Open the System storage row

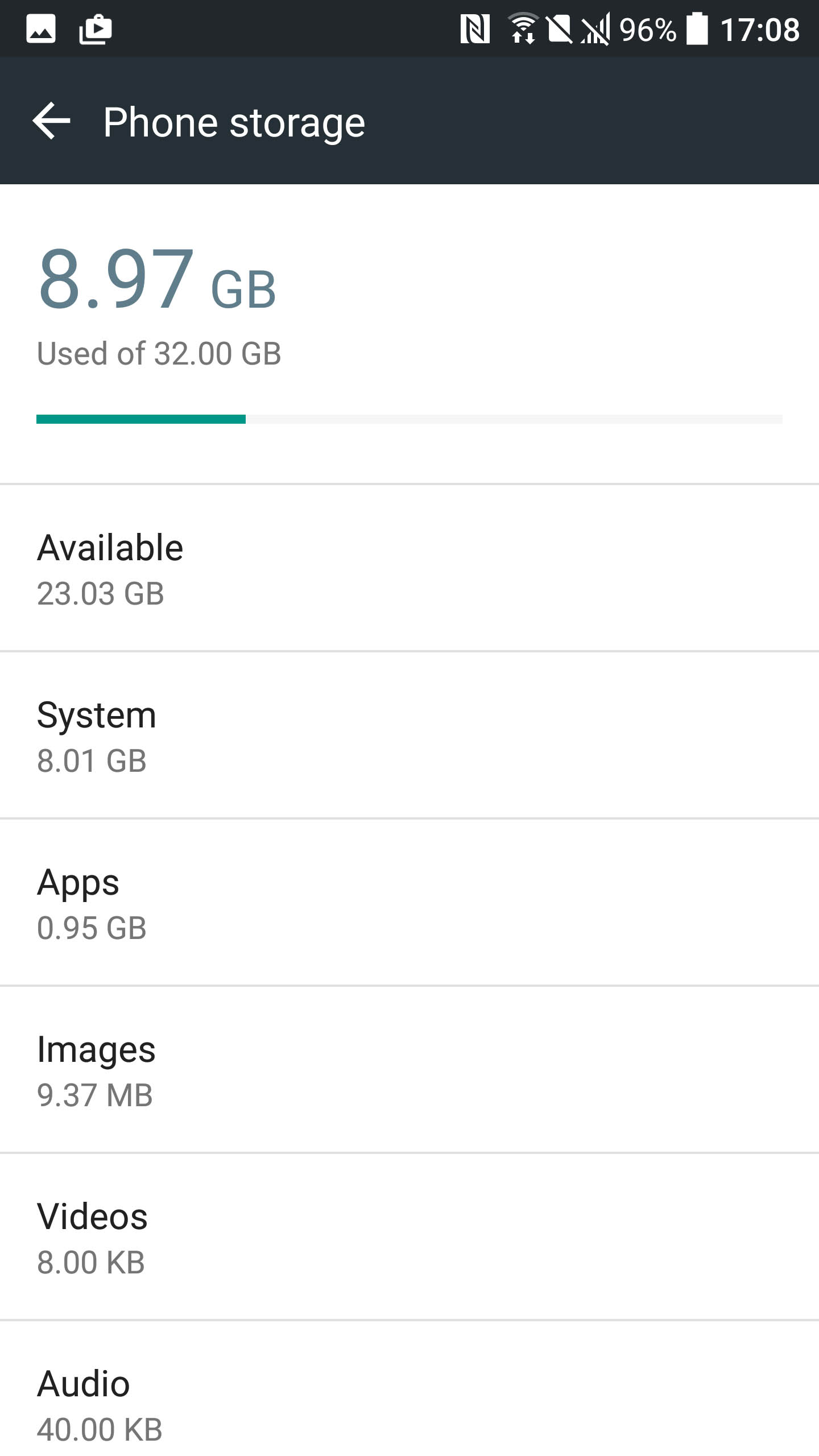tap(409, 735)
